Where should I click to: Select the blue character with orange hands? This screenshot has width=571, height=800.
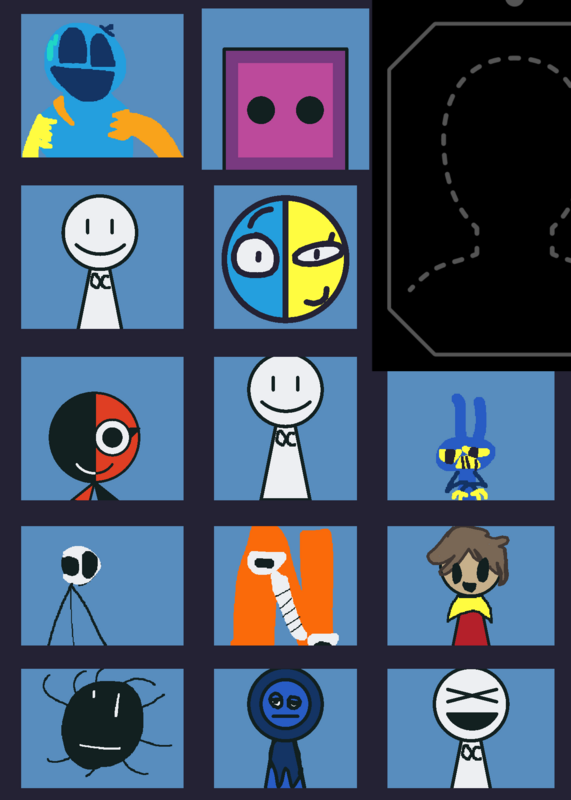pos(102,86)
